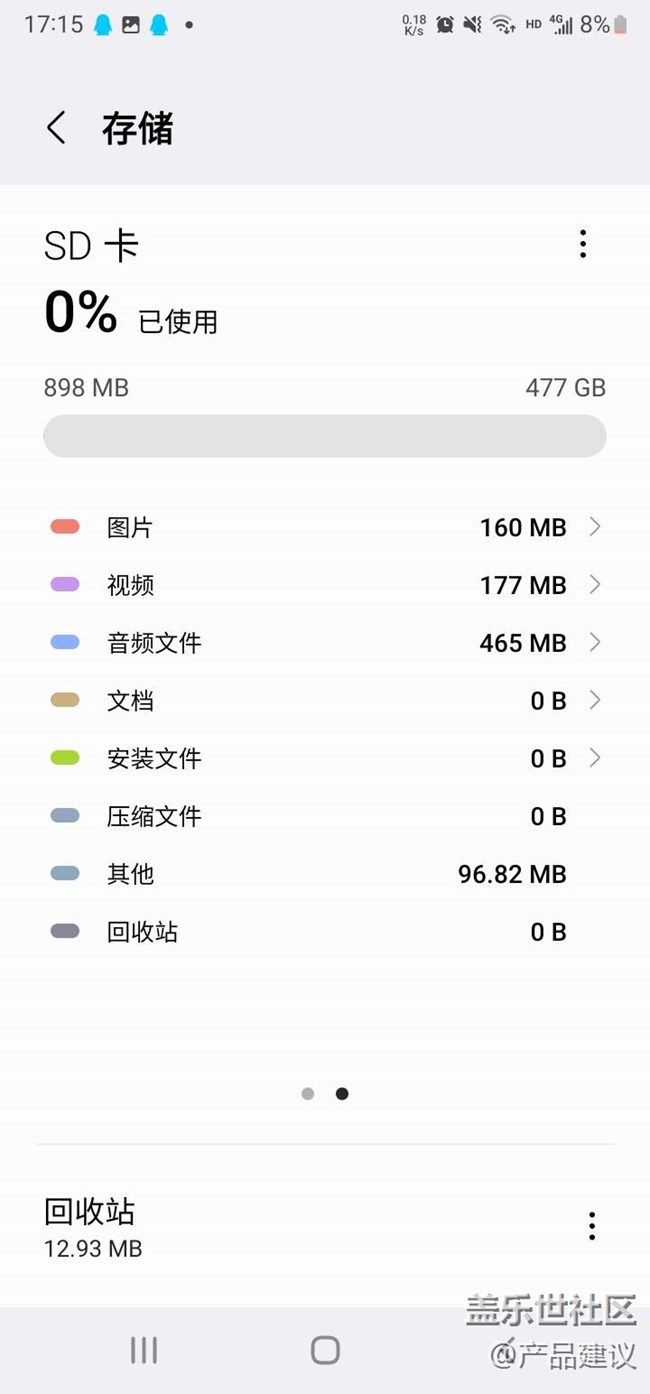Image resolution: width=650 pixels, height=1394 pixels.
Task: Open the 文档 storage category
Action: tap(325, 701)
